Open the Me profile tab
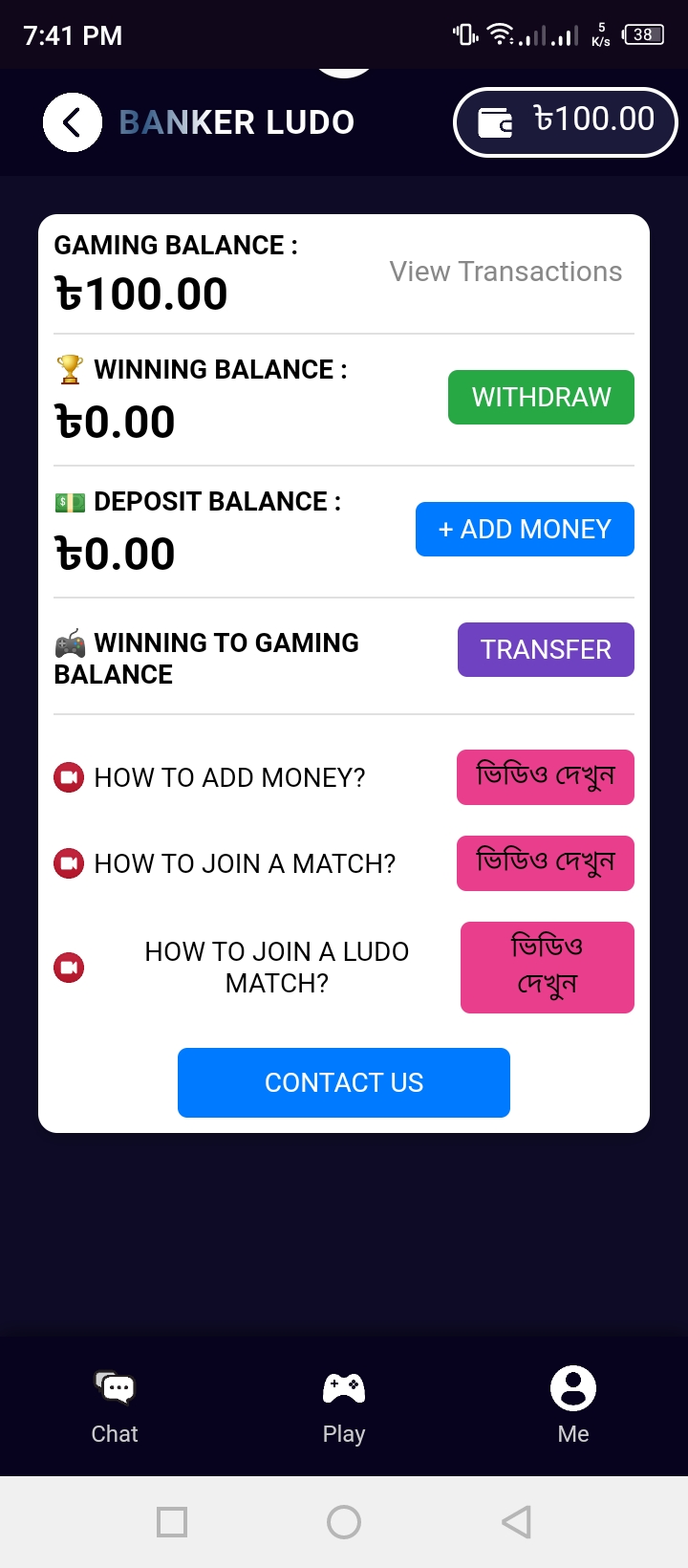This screenshot has width=688, height=1568. point(572,1404)
